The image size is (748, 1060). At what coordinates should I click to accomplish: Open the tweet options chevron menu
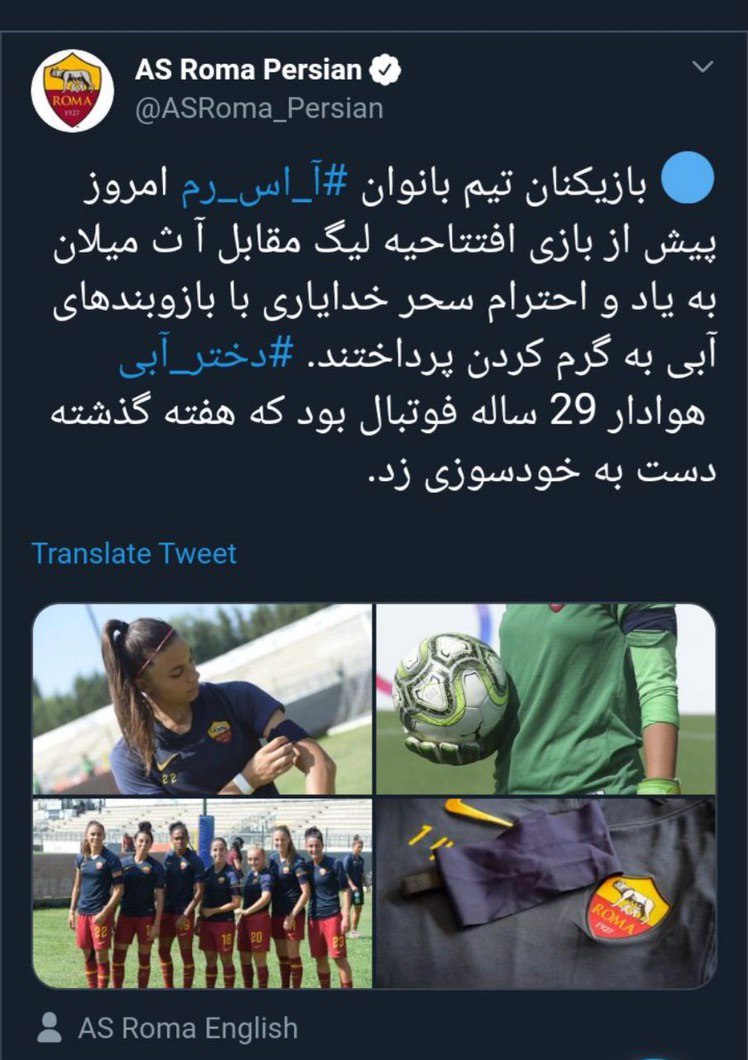click(x=703, y=68)
